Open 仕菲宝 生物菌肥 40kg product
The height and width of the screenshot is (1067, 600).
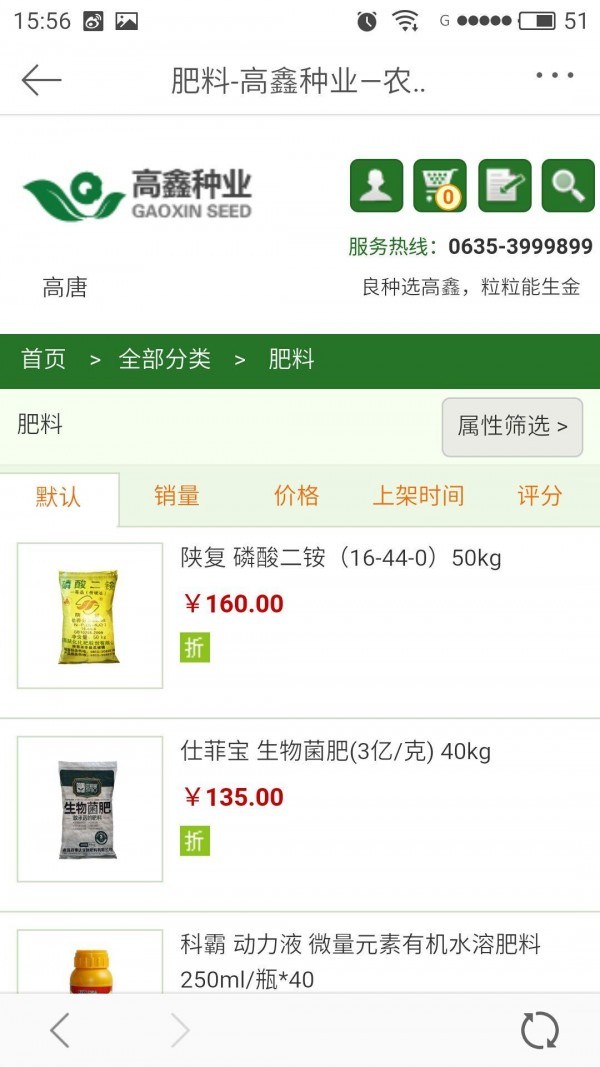pyautogui.click(x=335, y=752)
